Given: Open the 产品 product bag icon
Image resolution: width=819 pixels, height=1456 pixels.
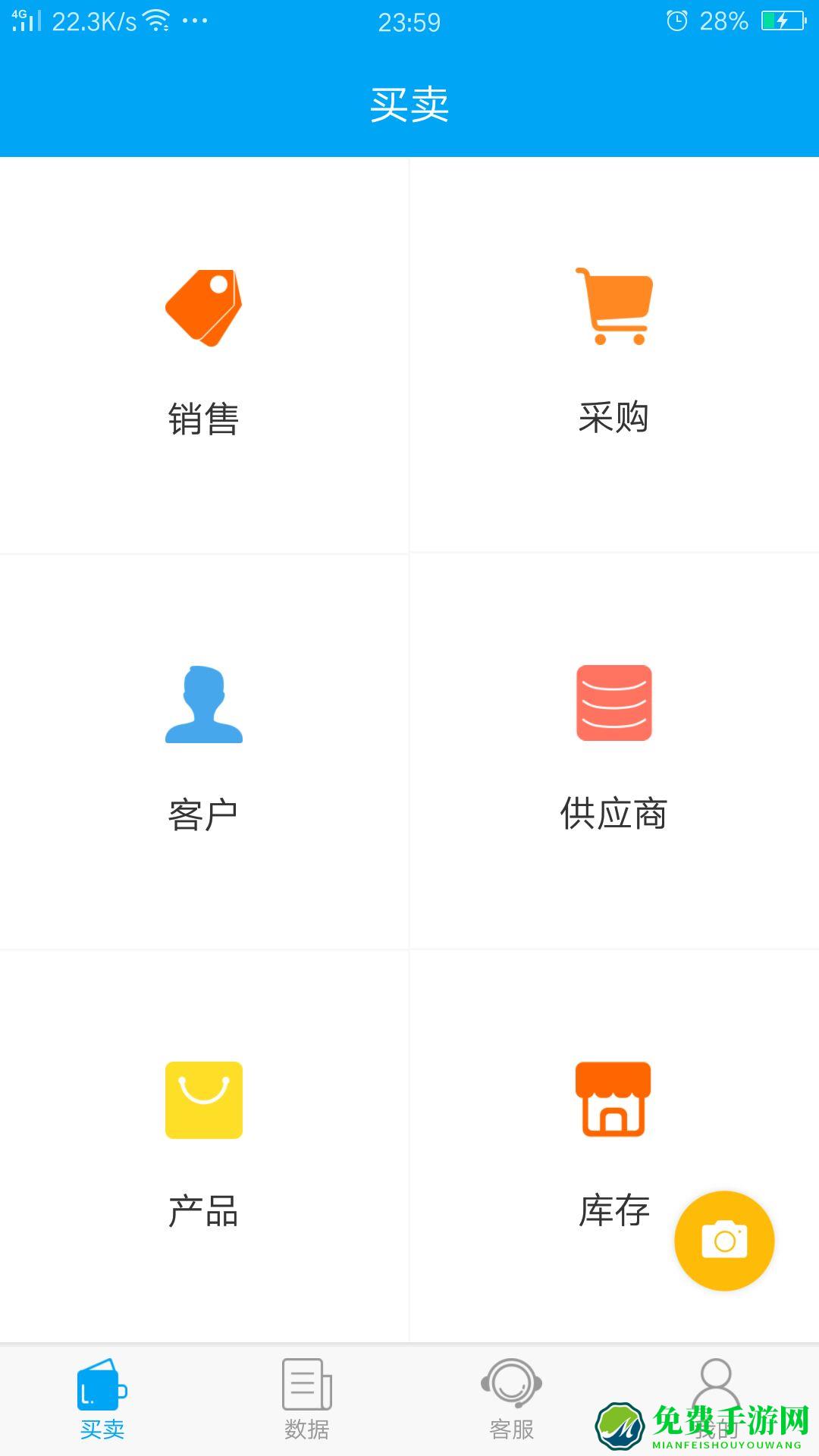Looking at the screenshot, I should (x=203, y=1100).
